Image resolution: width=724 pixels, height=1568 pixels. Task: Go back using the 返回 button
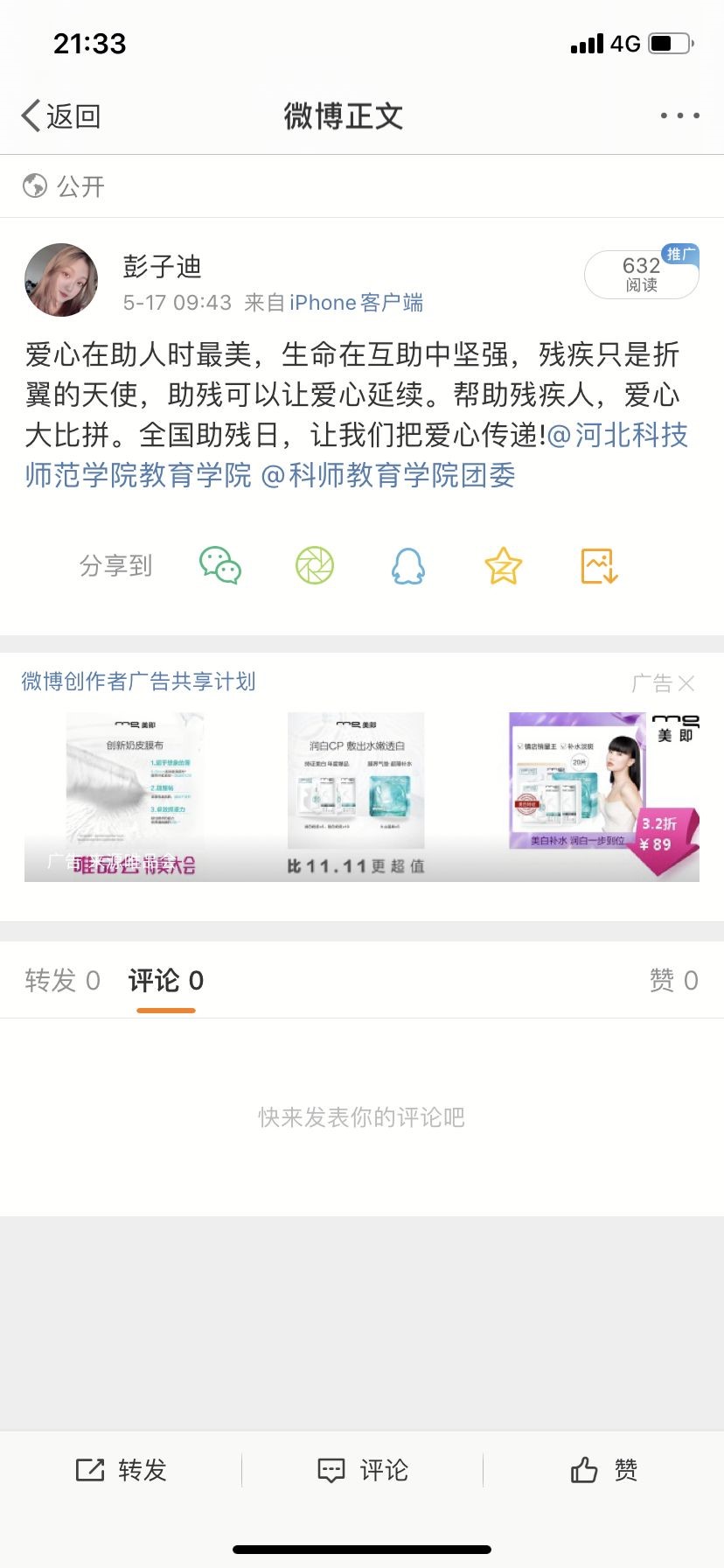[x=61, y=115]
